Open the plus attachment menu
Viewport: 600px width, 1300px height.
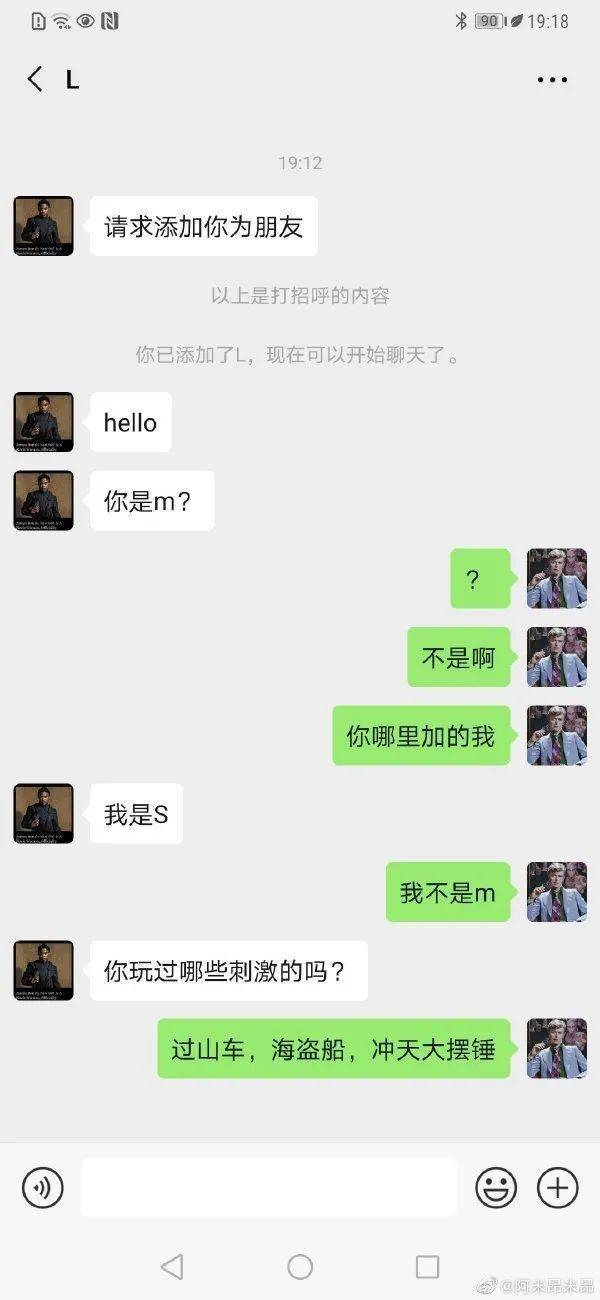(557, 1187)
